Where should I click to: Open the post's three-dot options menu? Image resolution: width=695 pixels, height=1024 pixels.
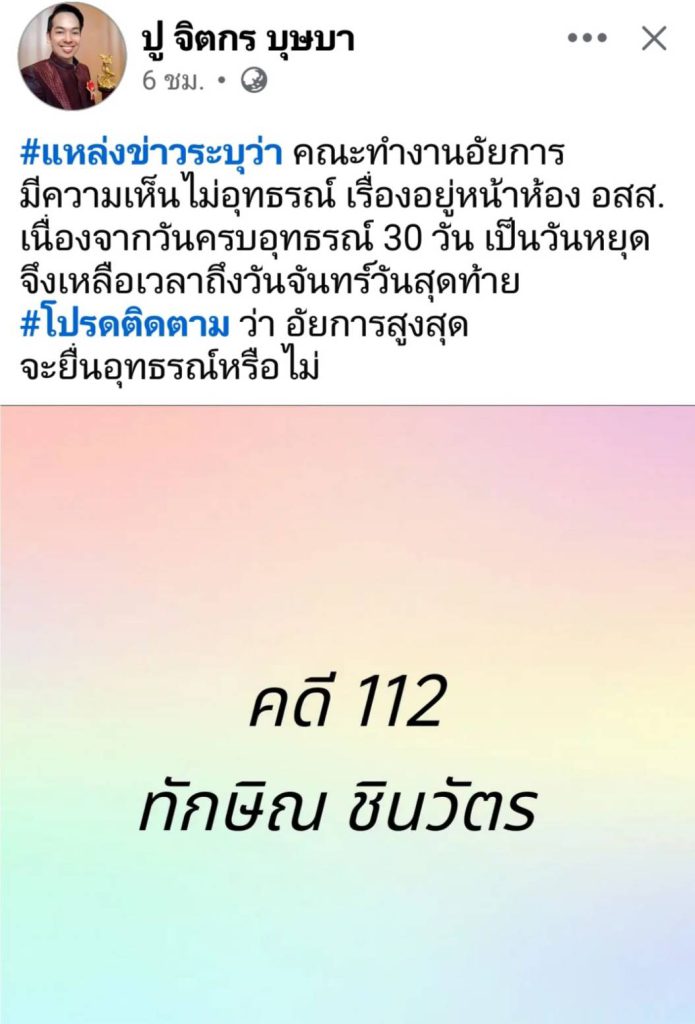click(x=587, y=38)
